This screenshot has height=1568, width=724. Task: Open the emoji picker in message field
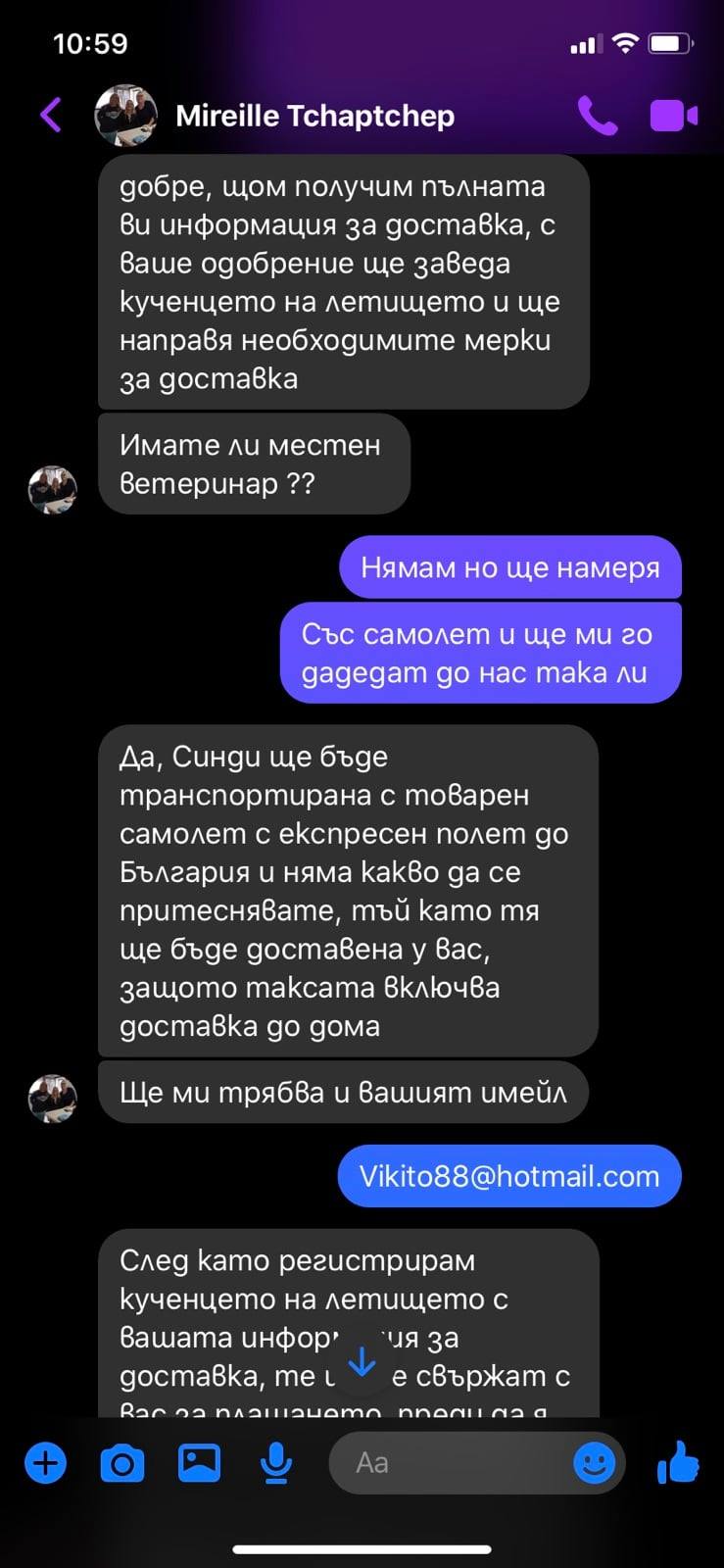click(594, 1464)
